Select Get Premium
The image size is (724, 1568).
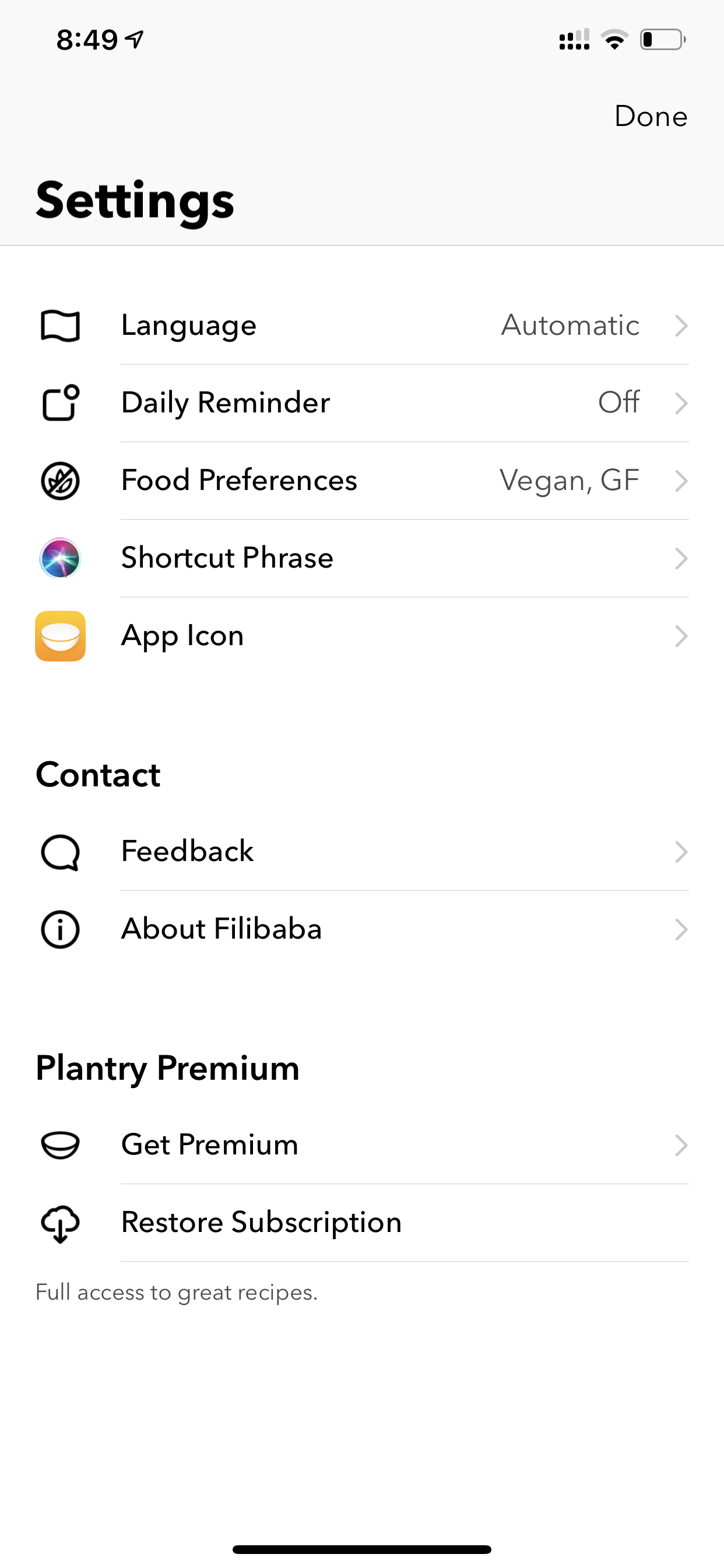(x=362, y=1145)
